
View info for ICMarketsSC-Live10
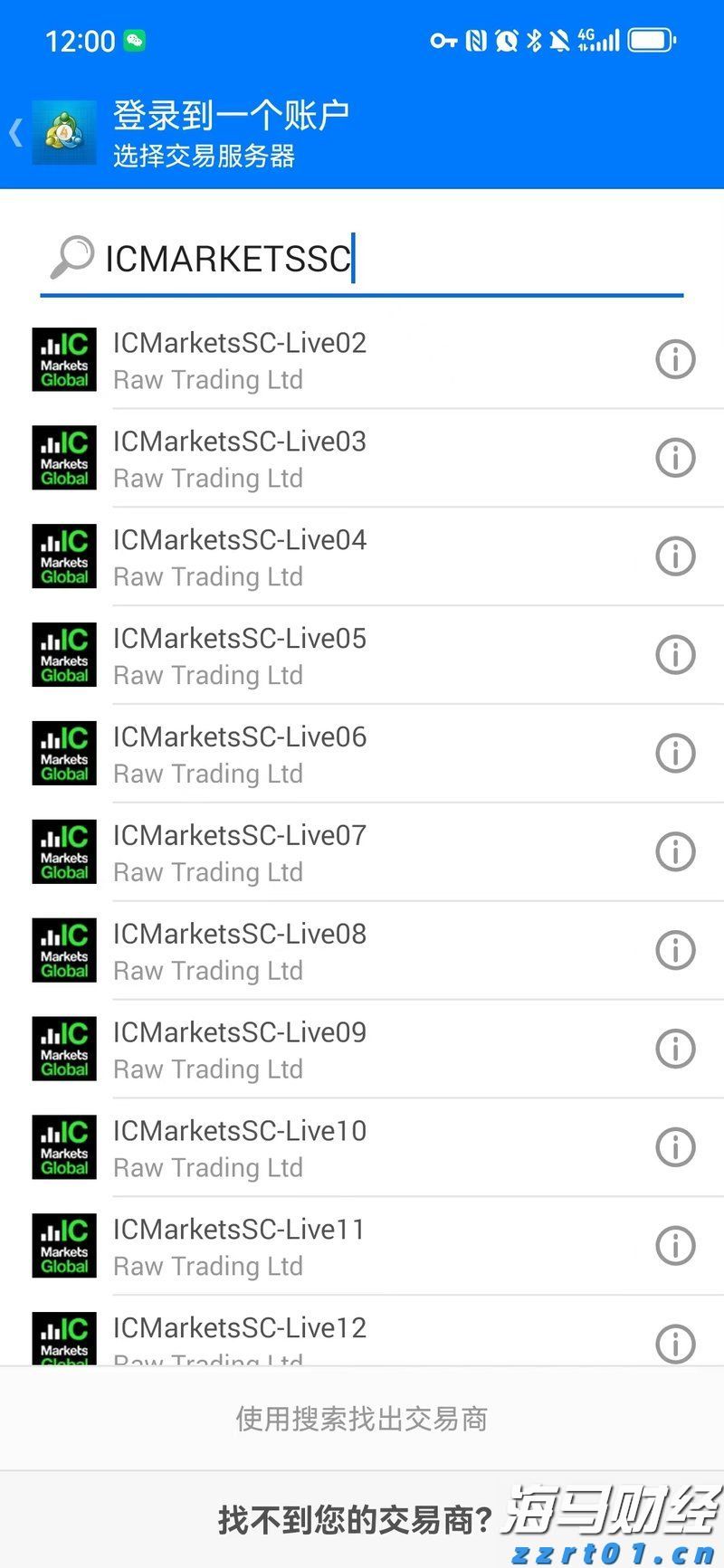click(675, 1147)
